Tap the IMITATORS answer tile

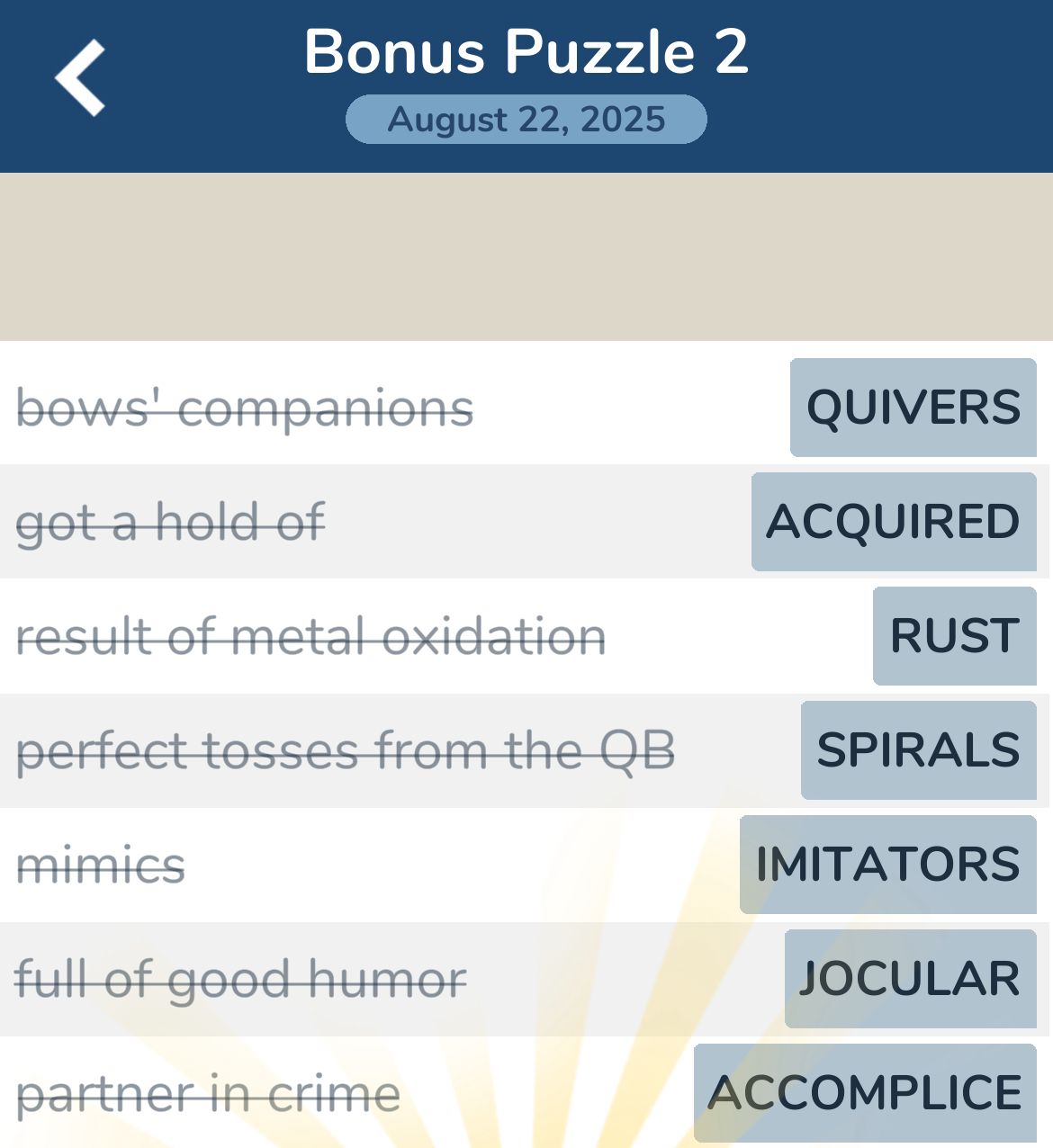(887, 865)
